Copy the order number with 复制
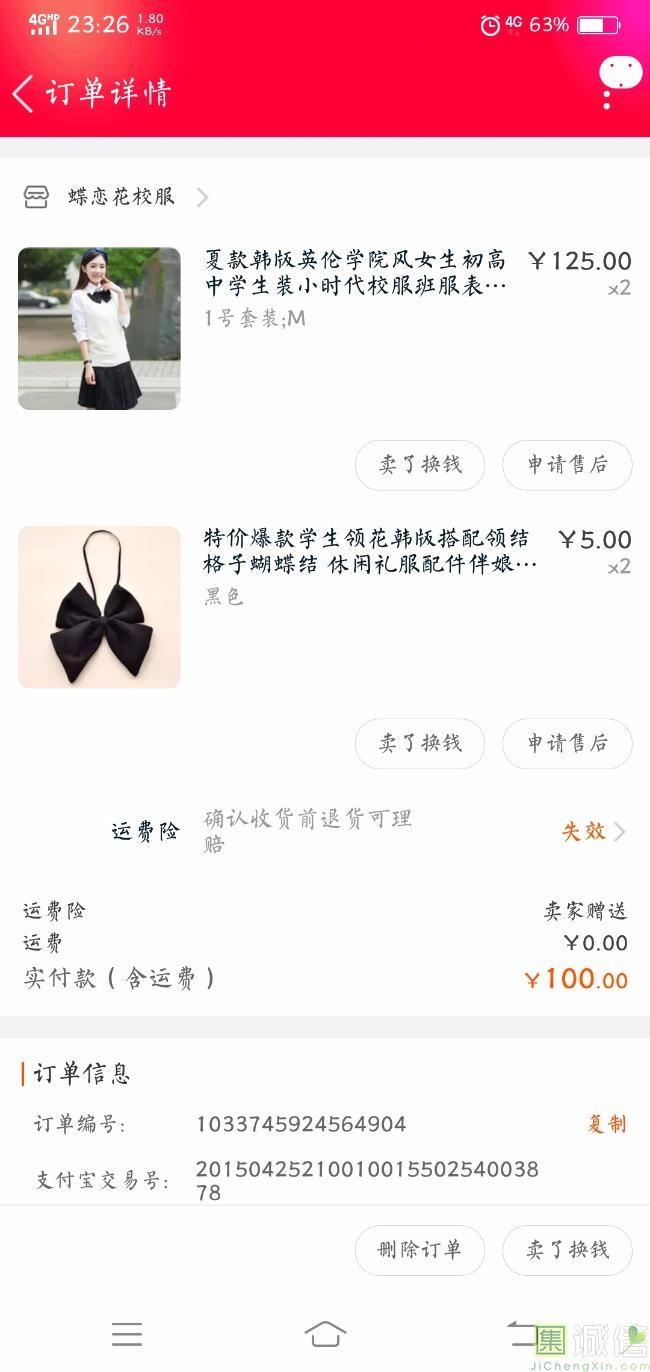The height and width of the screenshot is (1372, 650). tap(606, 1124)
